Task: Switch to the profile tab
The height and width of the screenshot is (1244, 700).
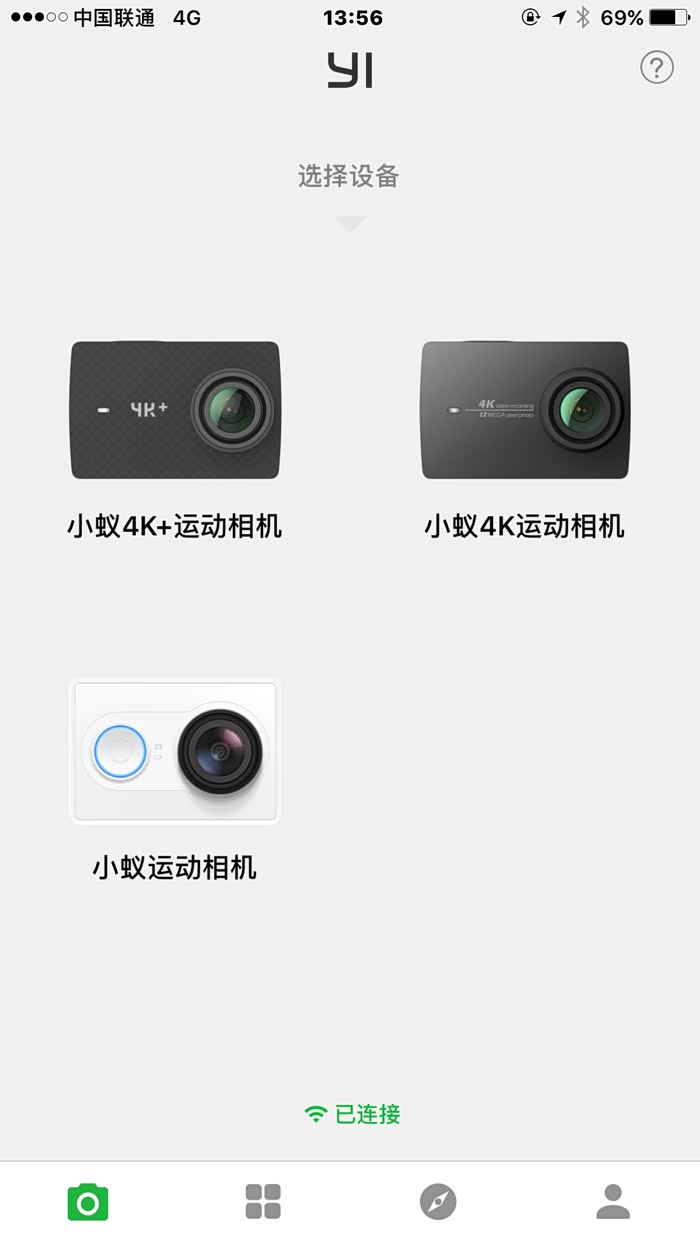Action: (x=613, y=1201)
